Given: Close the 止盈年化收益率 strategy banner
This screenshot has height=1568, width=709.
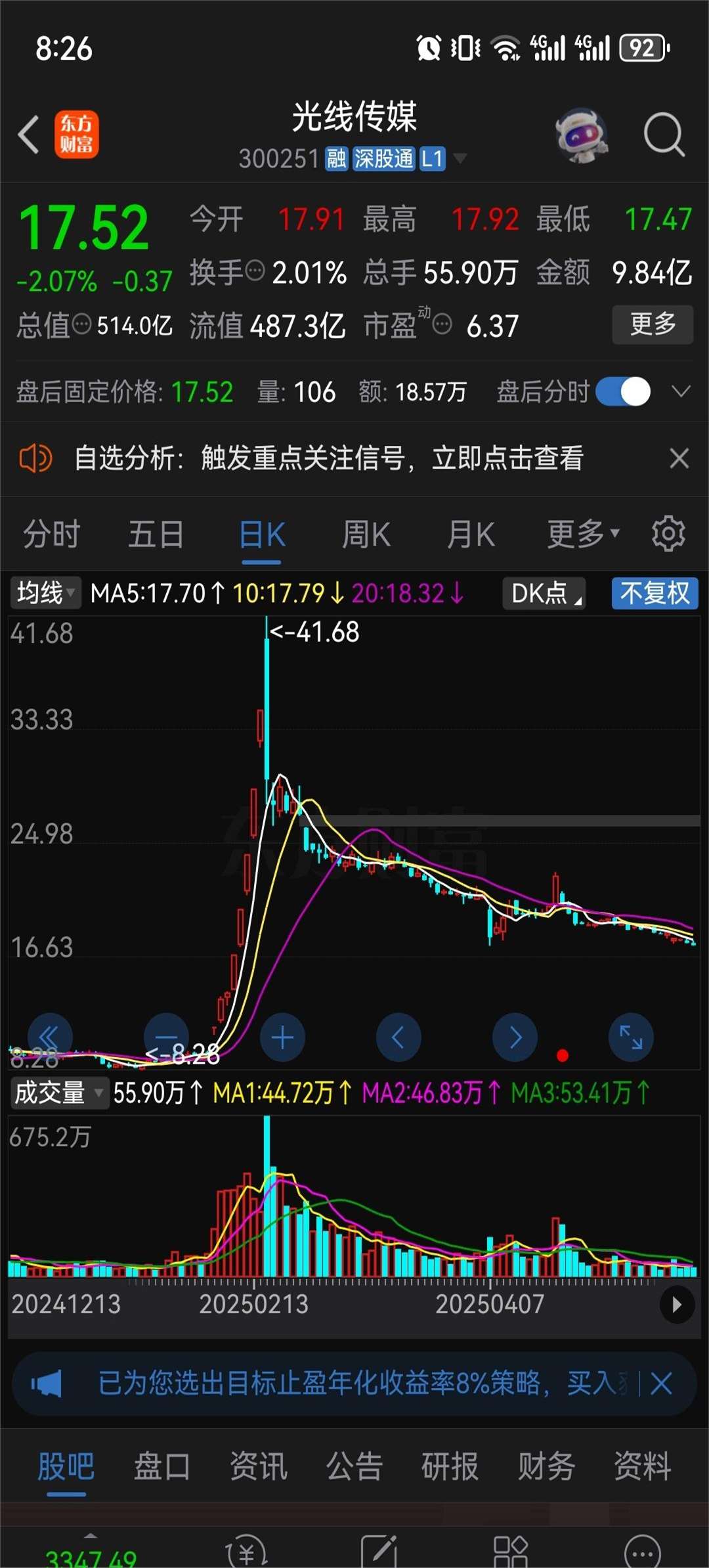Looking at the screenshot, I should (661, 1384).
